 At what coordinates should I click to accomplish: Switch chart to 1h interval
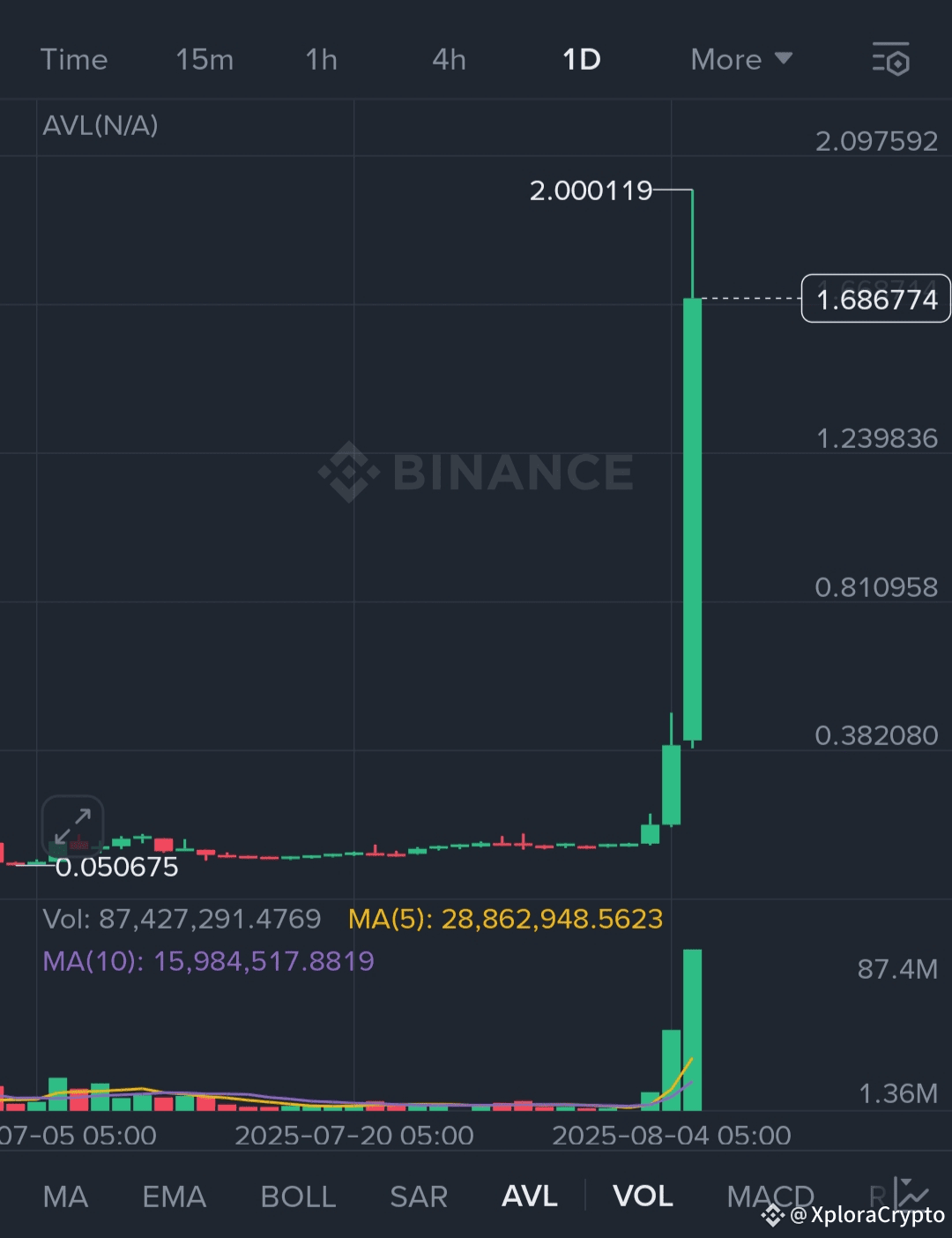tap(322, 60)
